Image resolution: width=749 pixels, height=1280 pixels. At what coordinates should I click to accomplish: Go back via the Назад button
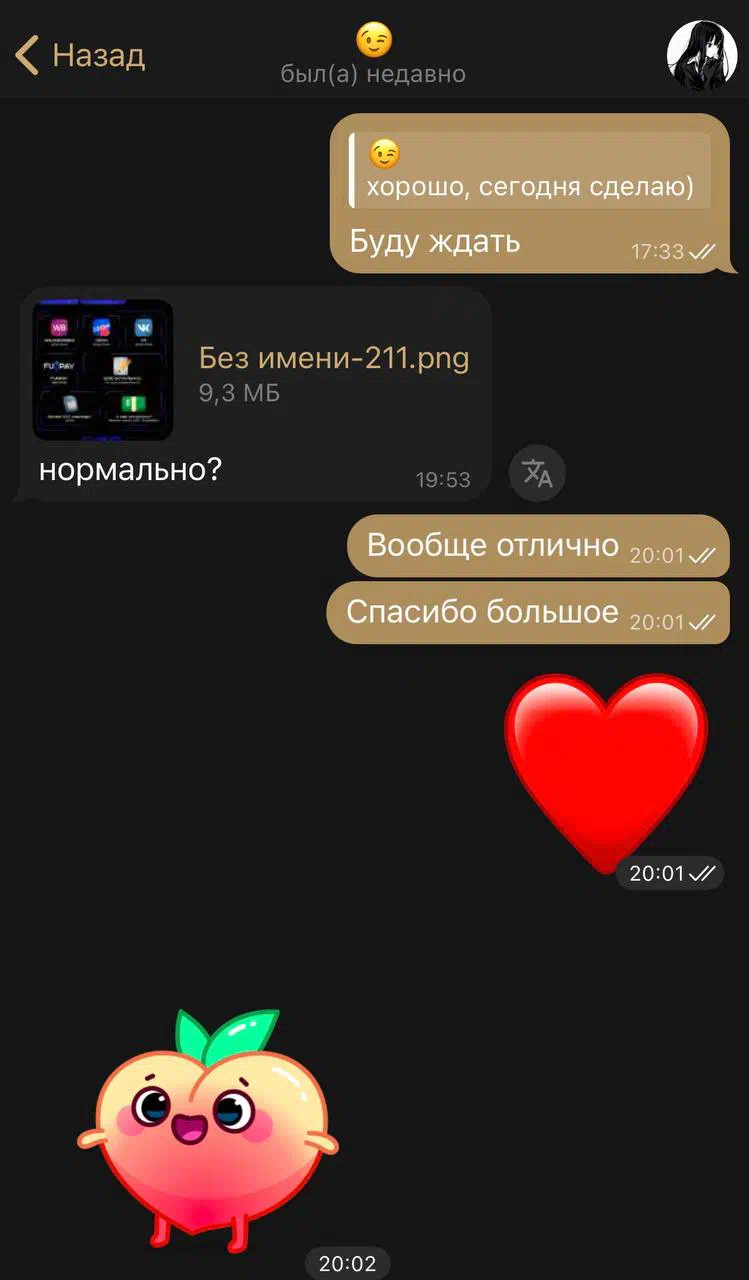80,55
